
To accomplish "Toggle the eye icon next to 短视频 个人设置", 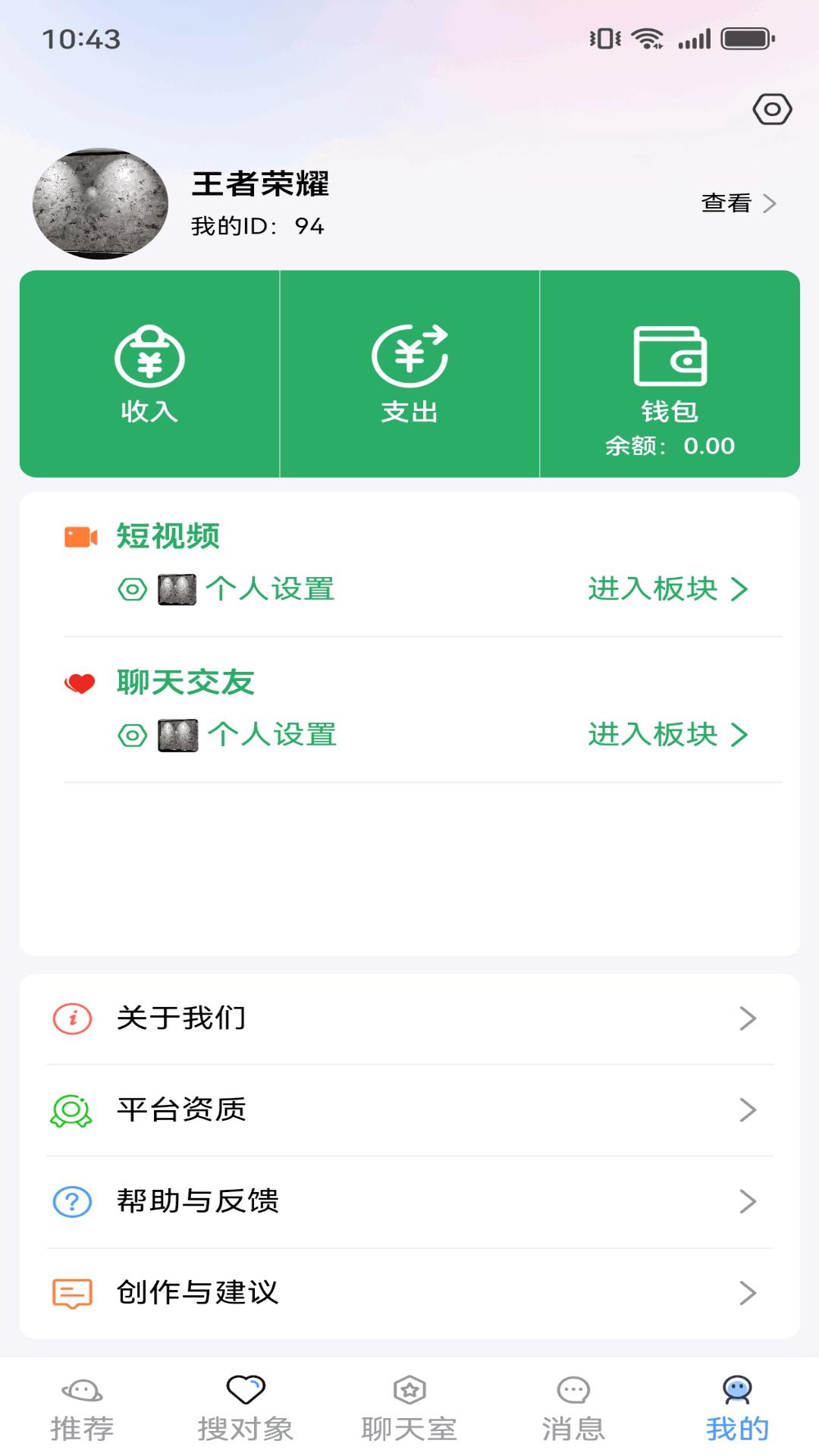I will tap(133, 588).
